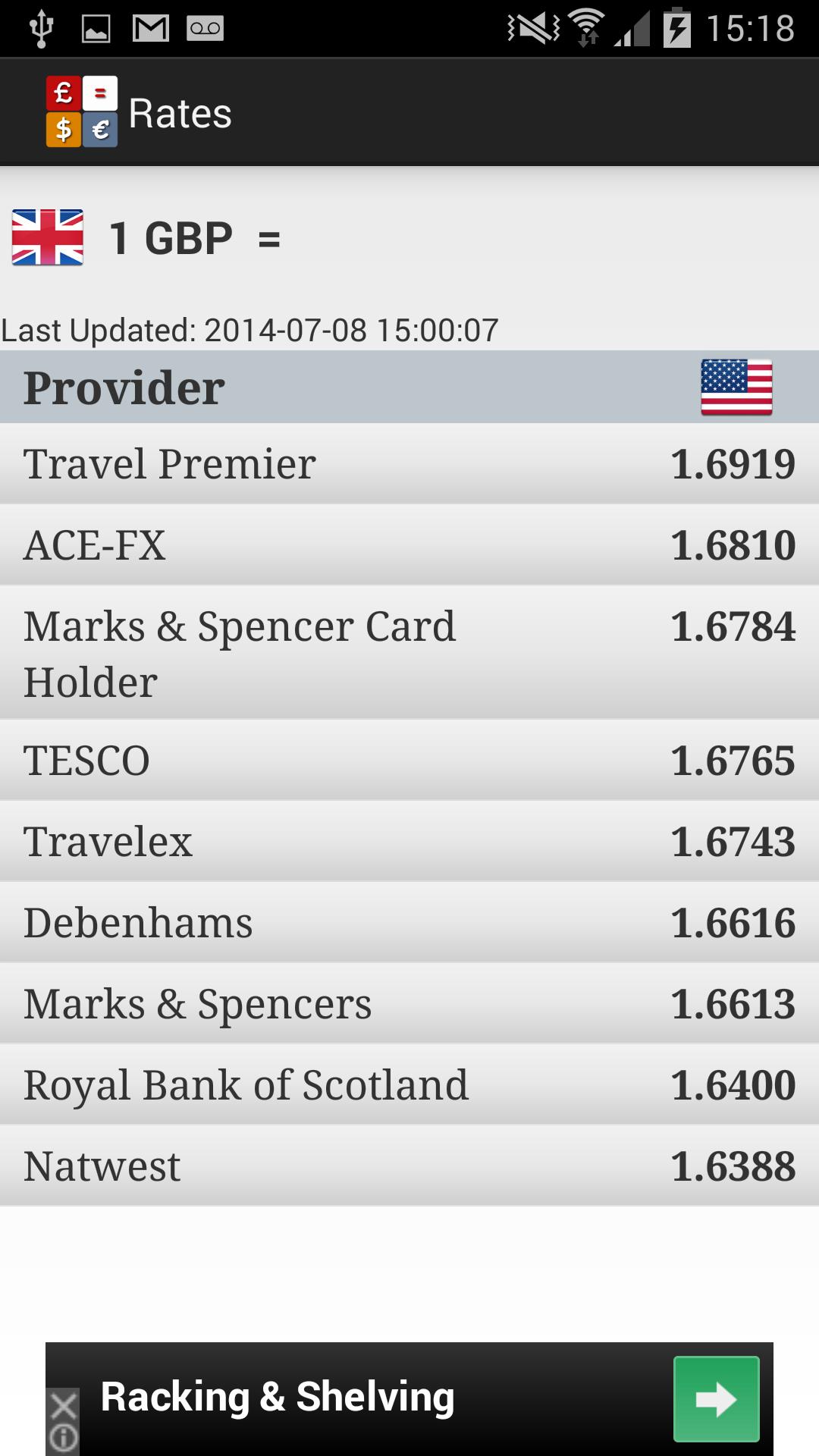
Task: Click the Provider column header
Action: coord(124,387)
